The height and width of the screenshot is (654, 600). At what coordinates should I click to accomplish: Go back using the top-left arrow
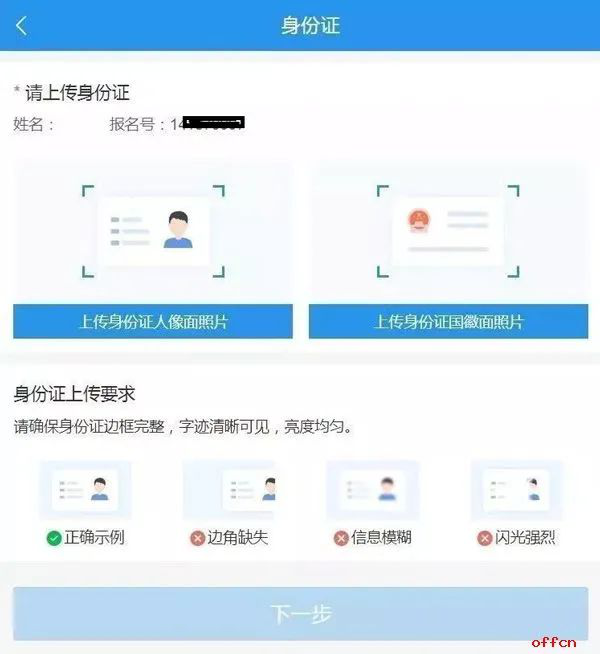[22, 26]
